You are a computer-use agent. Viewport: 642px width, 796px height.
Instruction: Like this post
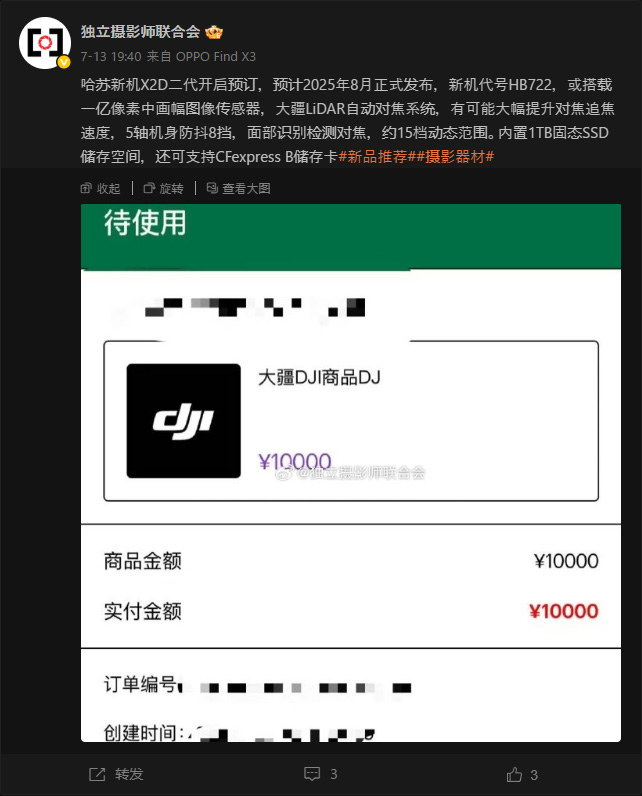coord(522,774)
